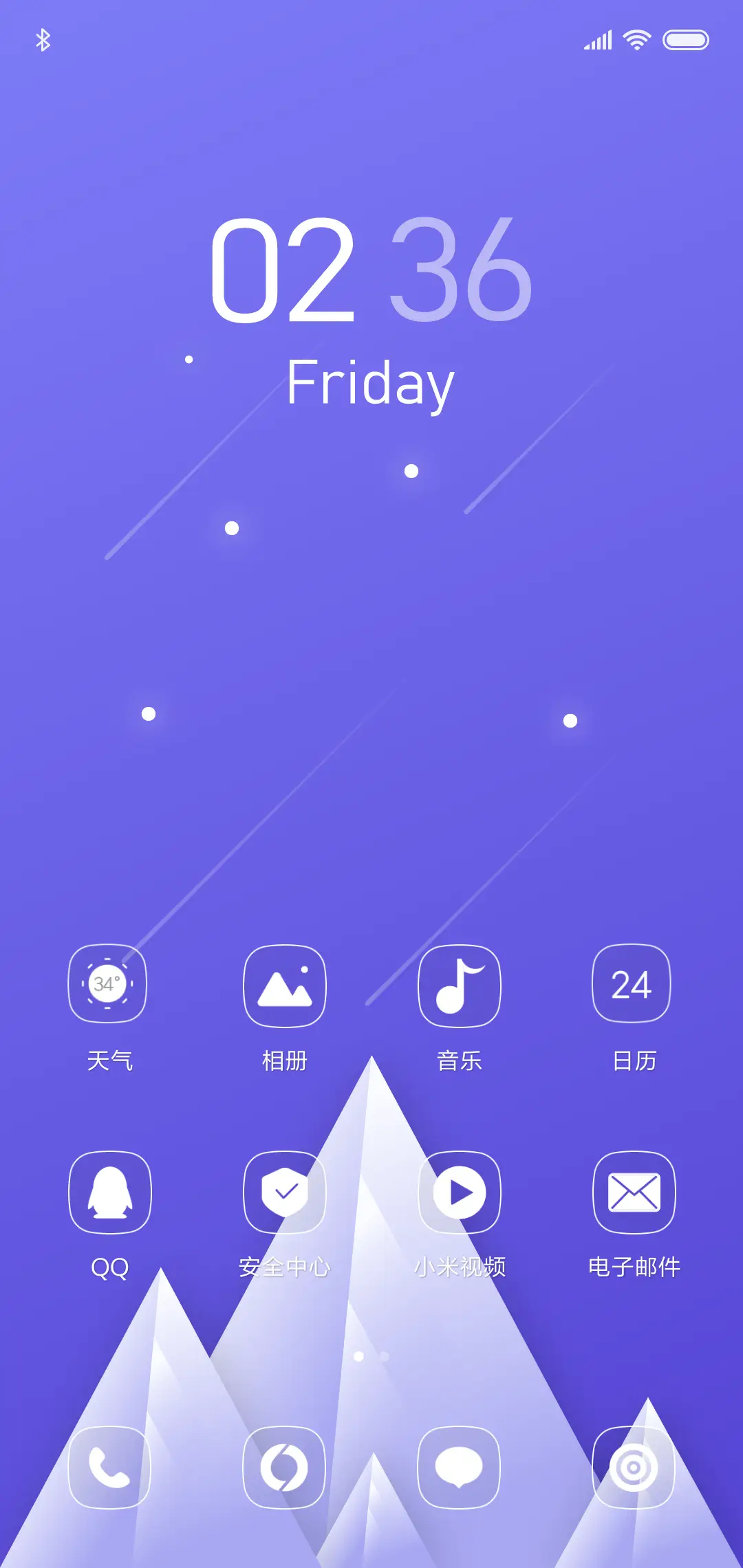Tap the 天气 weather text label
This screenshot has width=743, height=1568.
click(109, 1059)
